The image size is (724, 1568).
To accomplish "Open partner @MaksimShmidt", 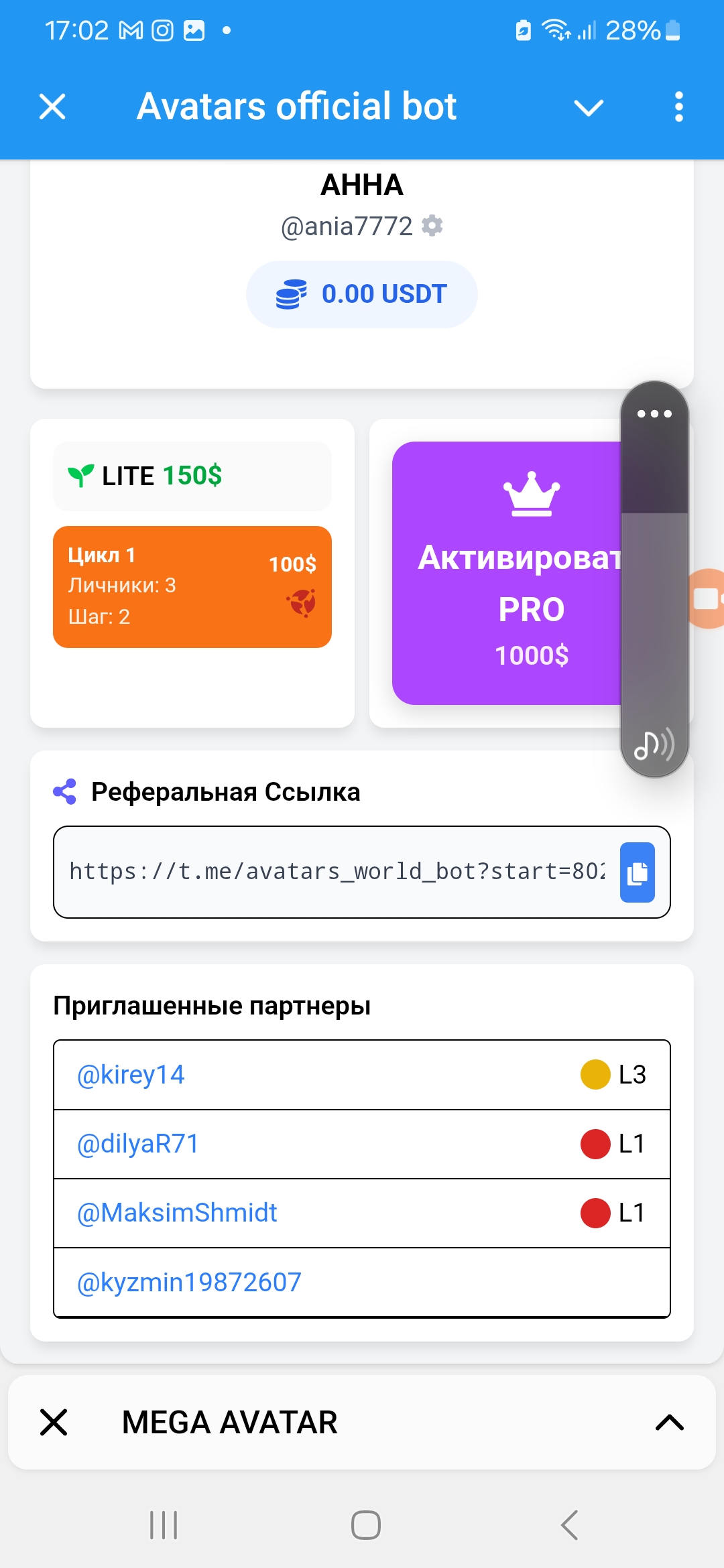I will click(177, 1213).
